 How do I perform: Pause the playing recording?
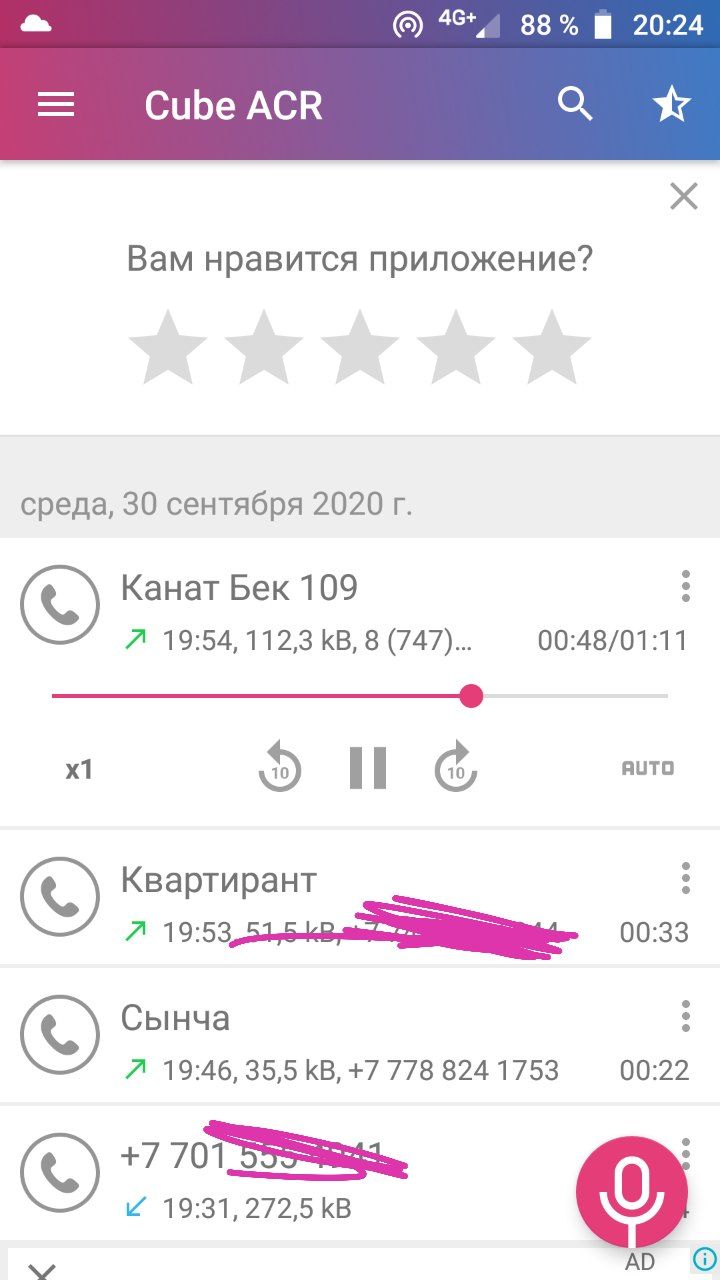tap(367, 768)
